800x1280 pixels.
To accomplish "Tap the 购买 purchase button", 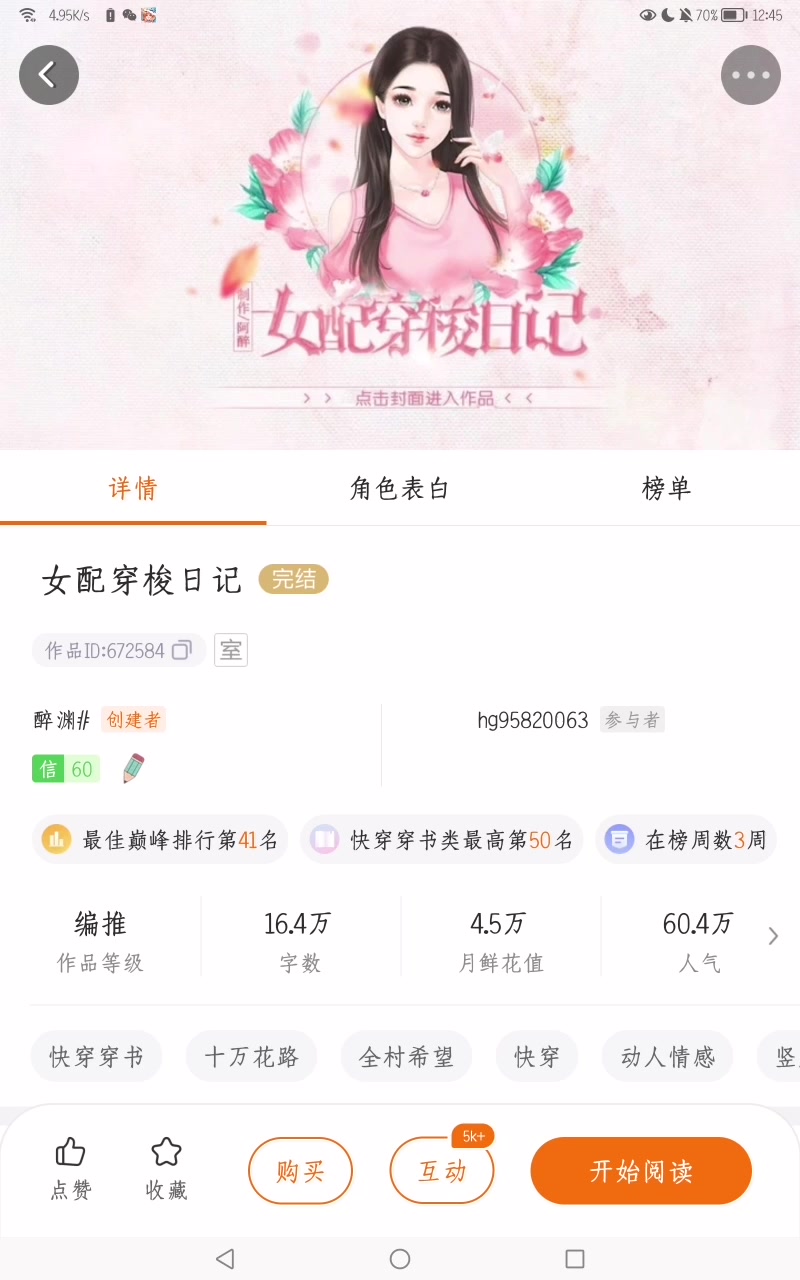I will (x=300, y=1171).
